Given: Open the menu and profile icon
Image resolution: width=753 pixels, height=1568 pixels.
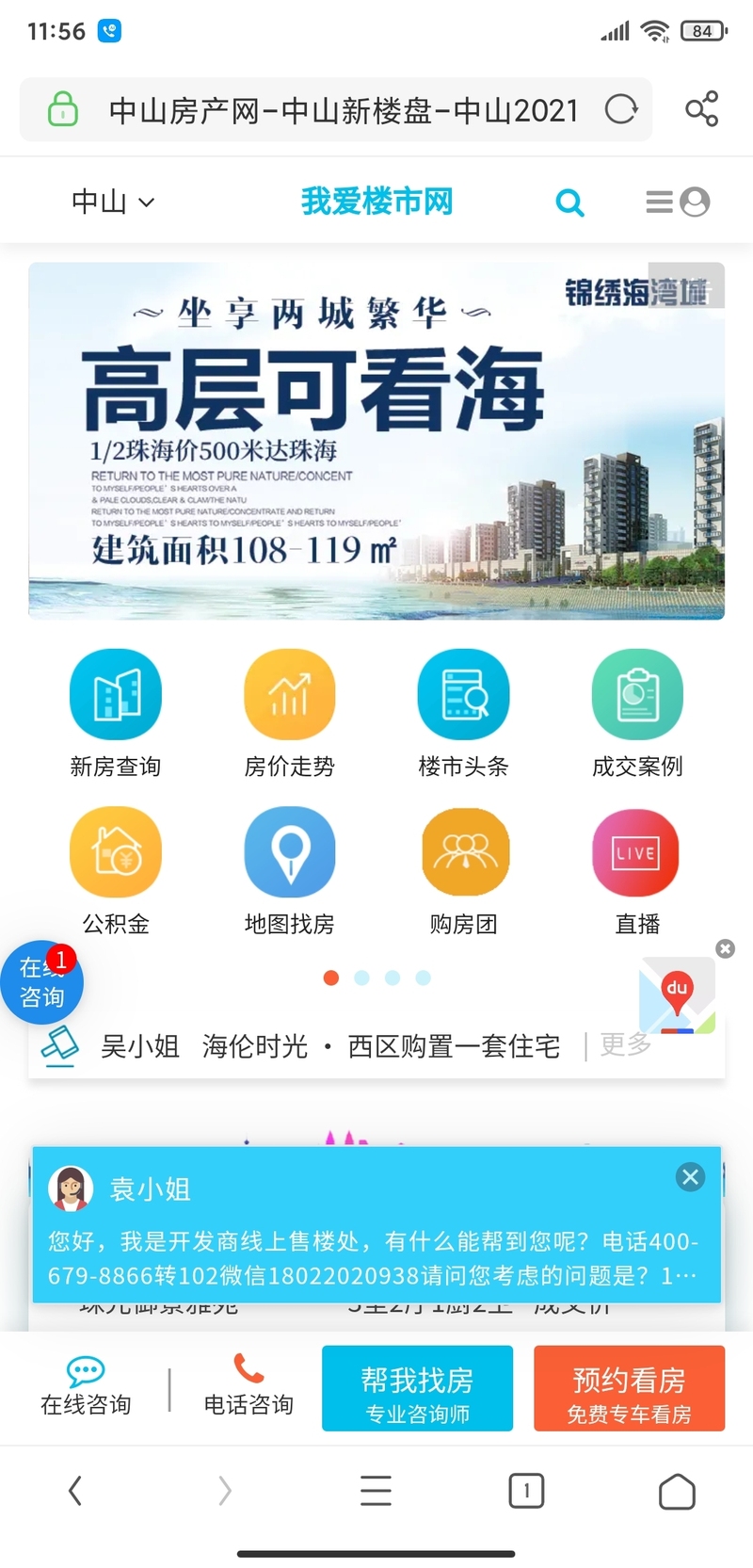Looking at the screenshot, I should 678,202.
